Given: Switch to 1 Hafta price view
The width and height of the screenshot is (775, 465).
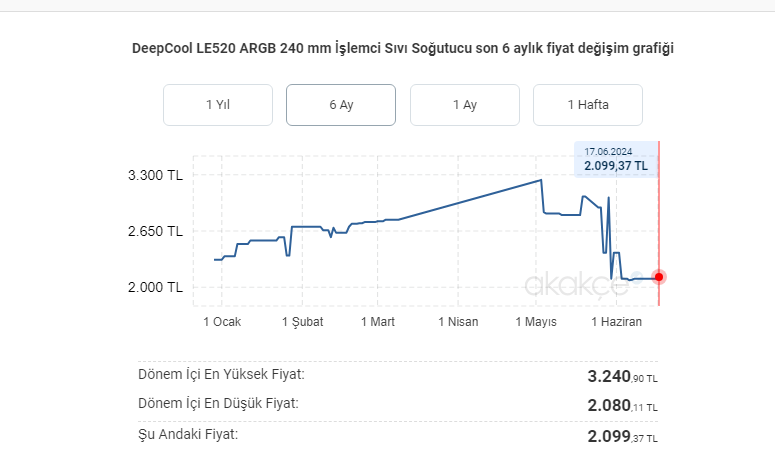Looking at the screenshot, I should tap(588, 105).
